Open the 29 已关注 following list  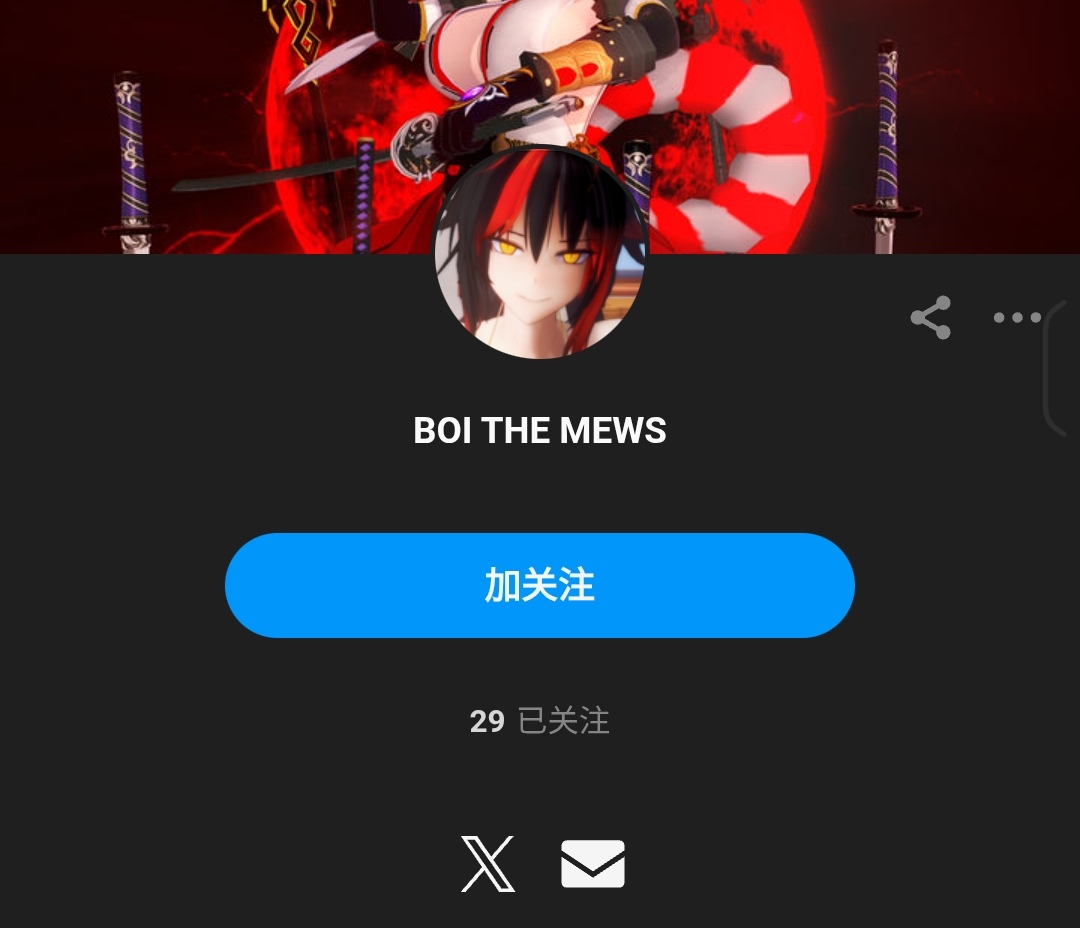coord(540,721)
